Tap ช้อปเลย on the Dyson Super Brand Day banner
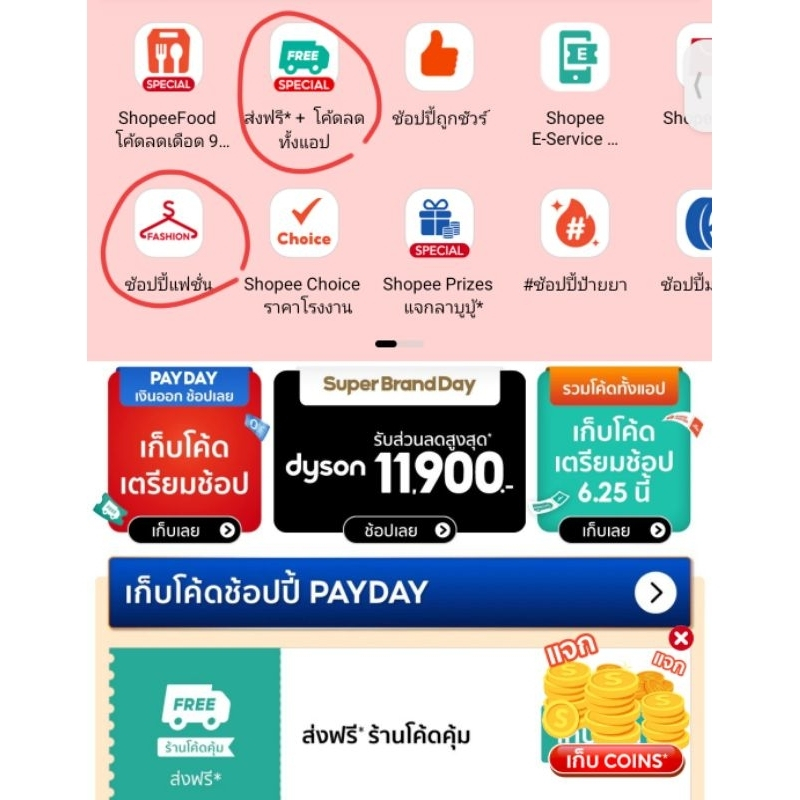Image resolution: width=800 pixels, height=800 pixels. (399, 531)
